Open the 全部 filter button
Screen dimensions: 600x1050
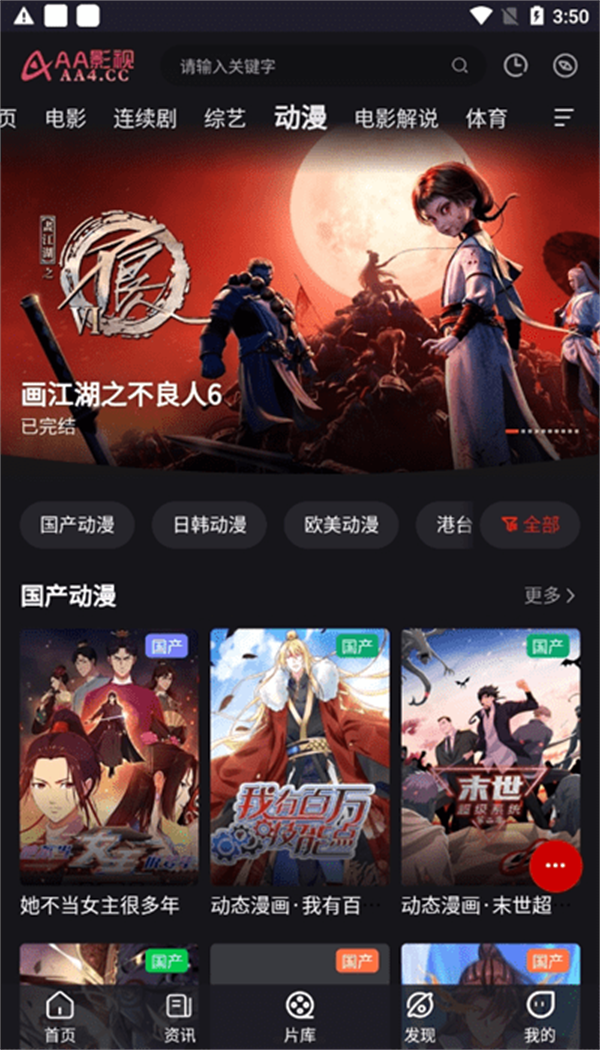530,525
